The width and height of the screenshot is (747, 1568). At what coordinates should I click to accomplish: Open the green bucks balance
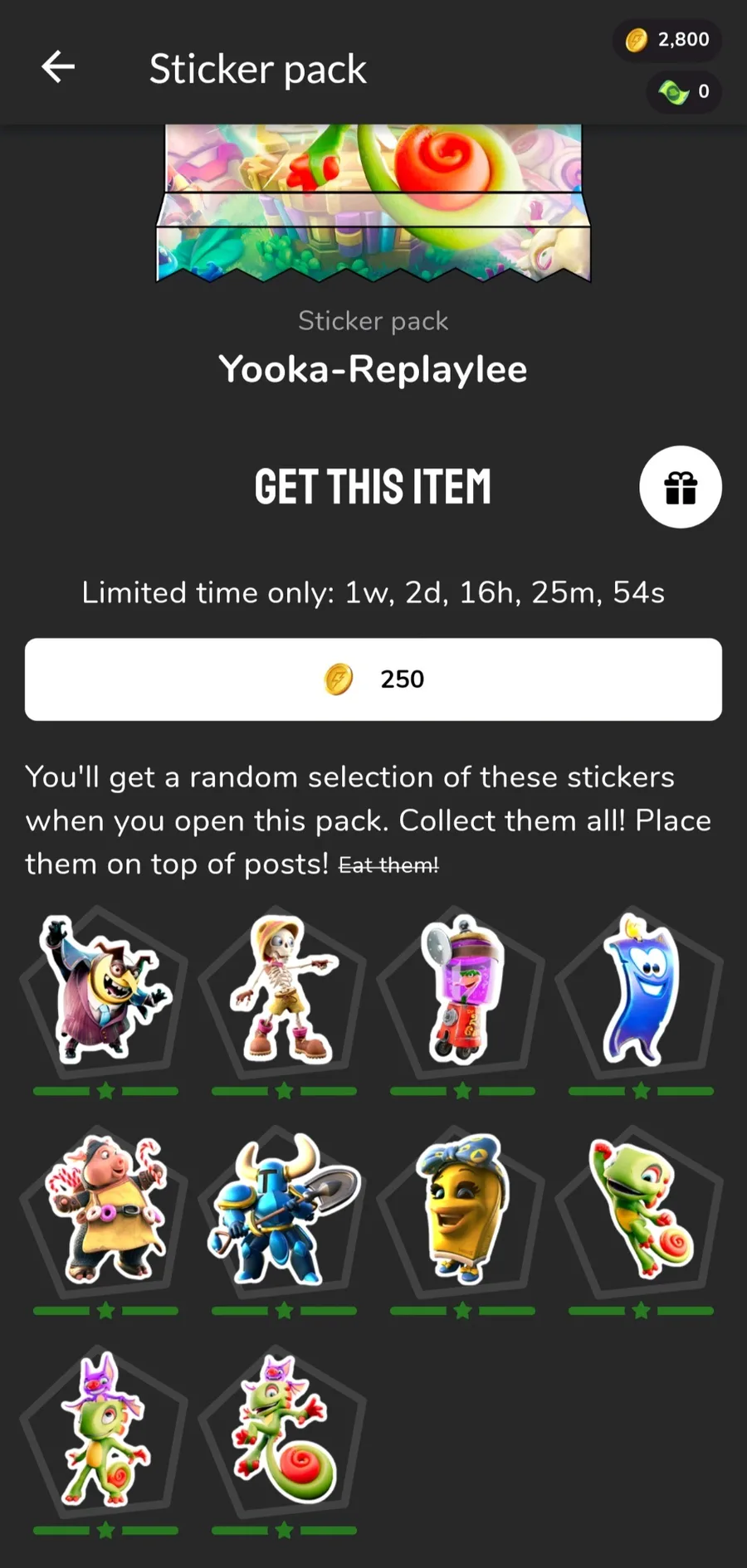pos(684,91)
